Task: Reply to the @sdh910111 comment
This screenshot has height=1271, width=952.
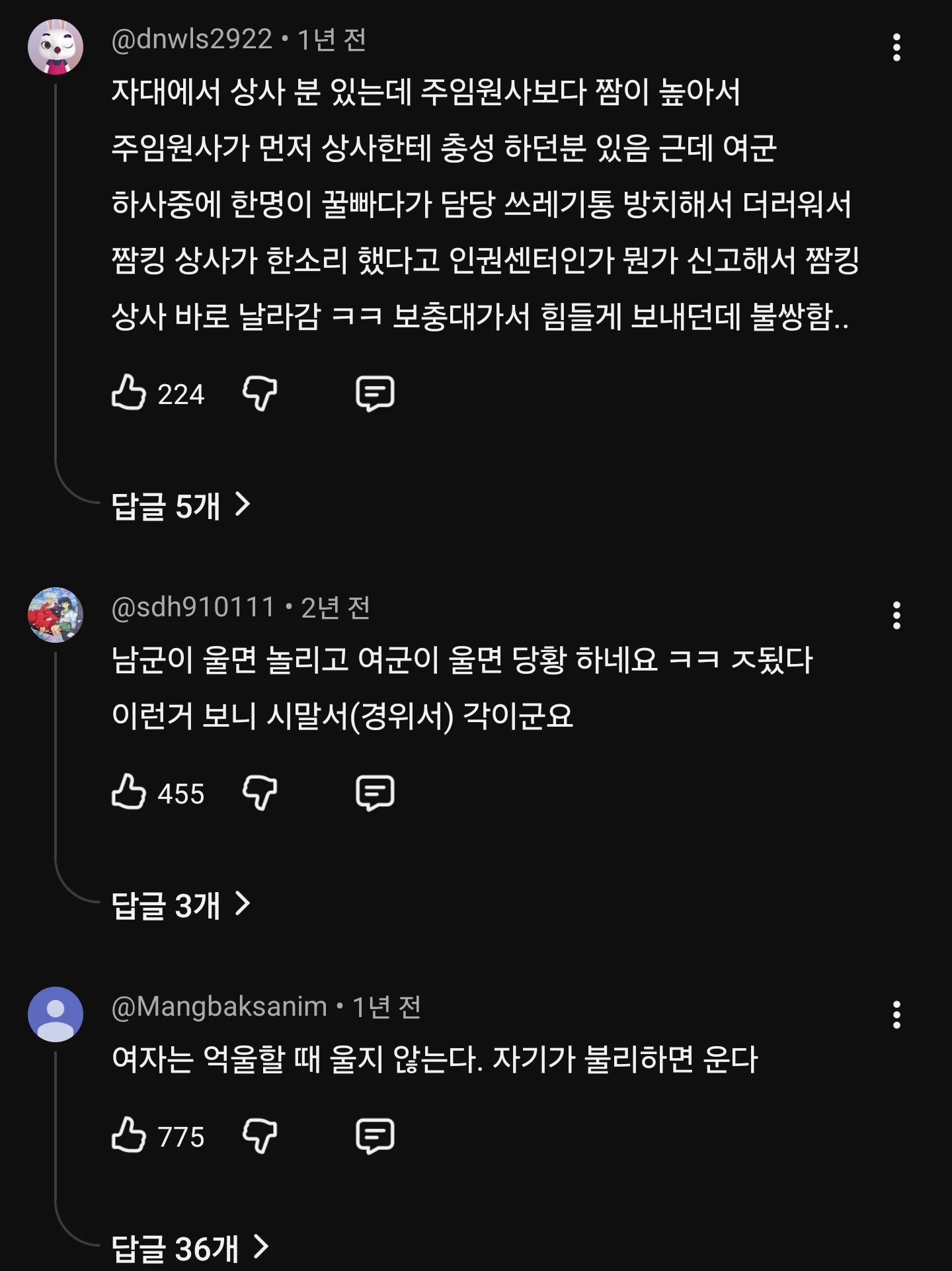Action: point(375,792)
